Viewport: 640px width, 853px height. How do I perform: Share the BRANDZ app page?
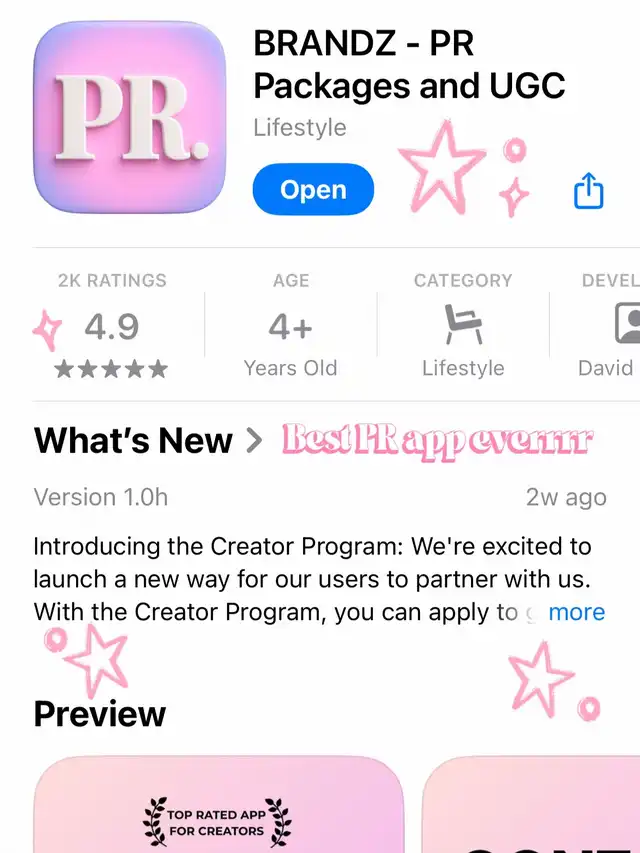click(x=589, y=190)
